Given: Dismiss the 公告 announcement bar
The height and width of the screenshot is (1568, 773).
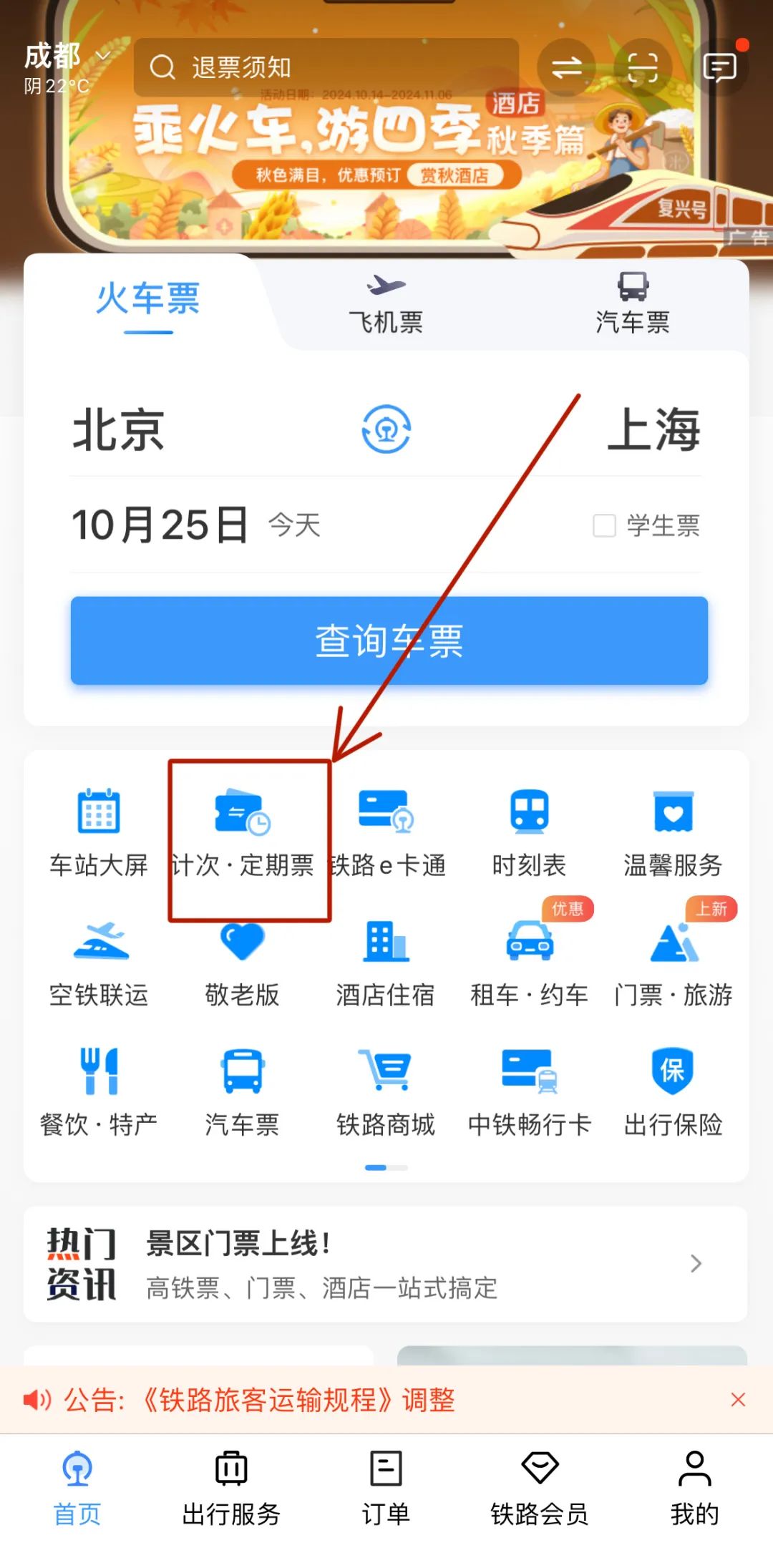Looking at the screenshot, I should tap(738, 1399).
